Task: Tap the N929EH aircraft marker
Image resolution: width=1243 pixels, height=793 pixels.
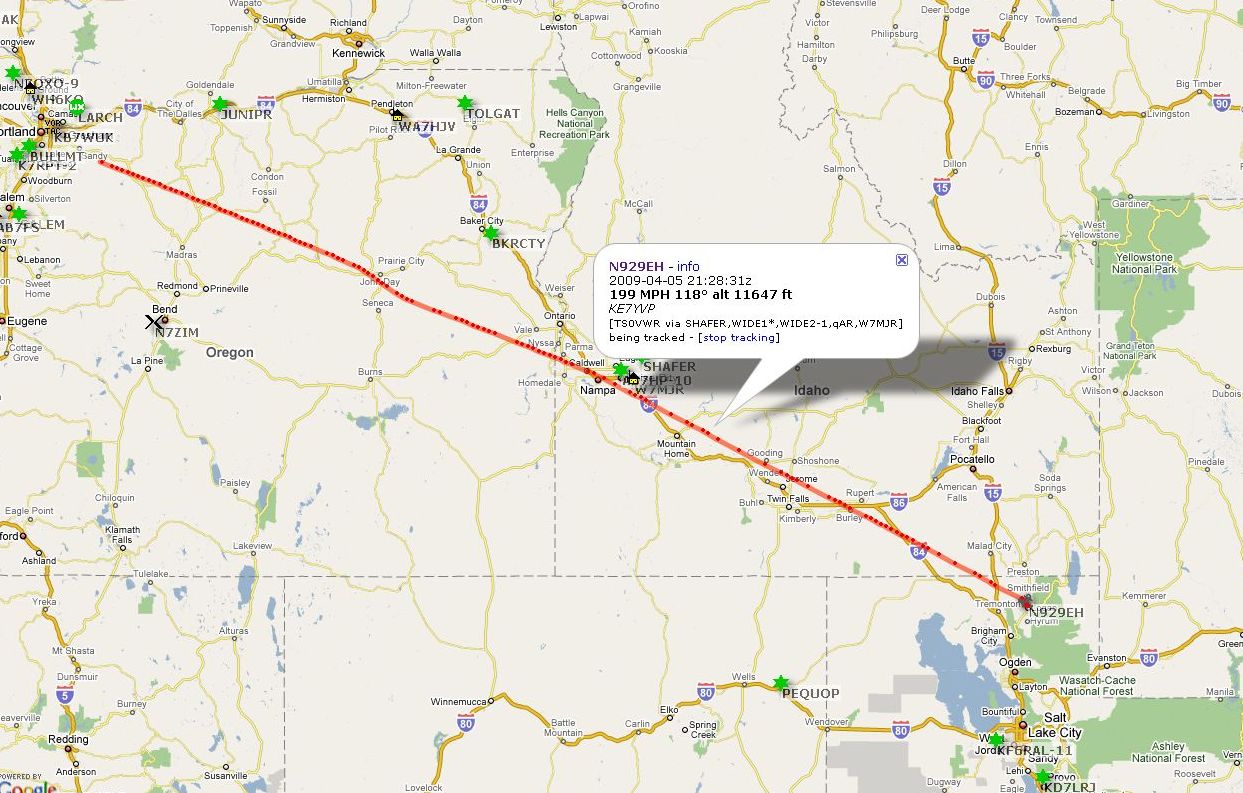Action: tap(1026, 603)
